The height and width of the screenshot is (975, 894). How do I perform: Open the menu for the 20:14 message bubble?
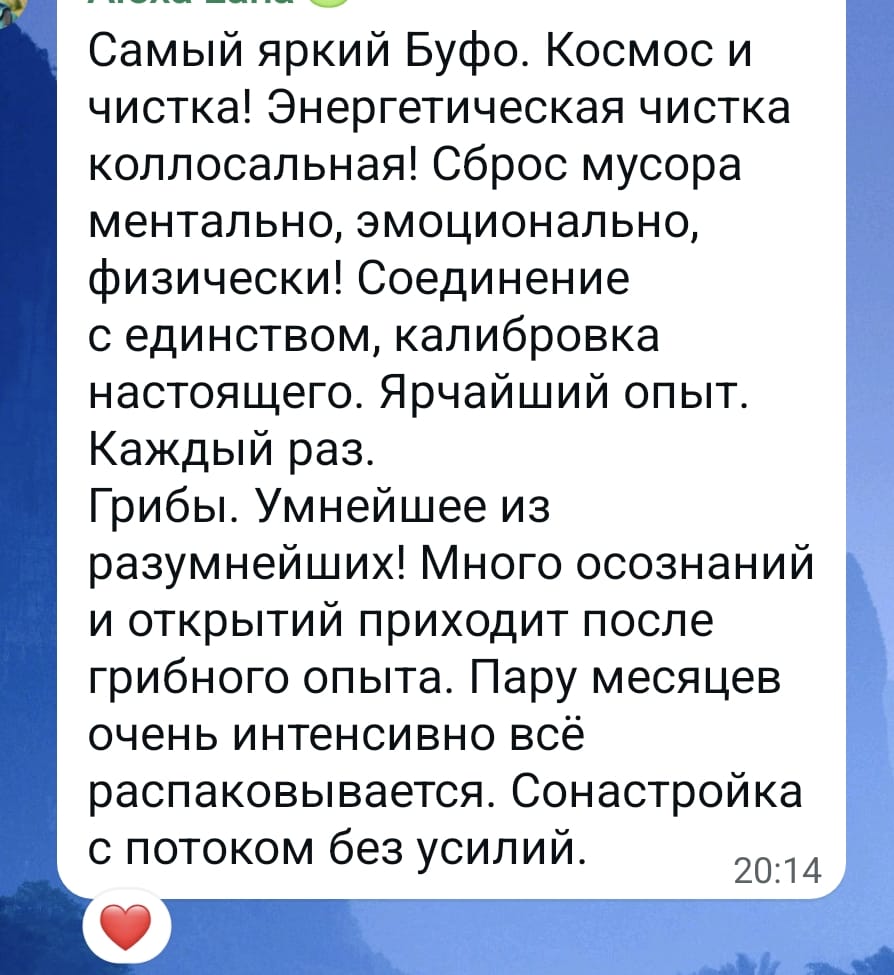tap(451, 449)
